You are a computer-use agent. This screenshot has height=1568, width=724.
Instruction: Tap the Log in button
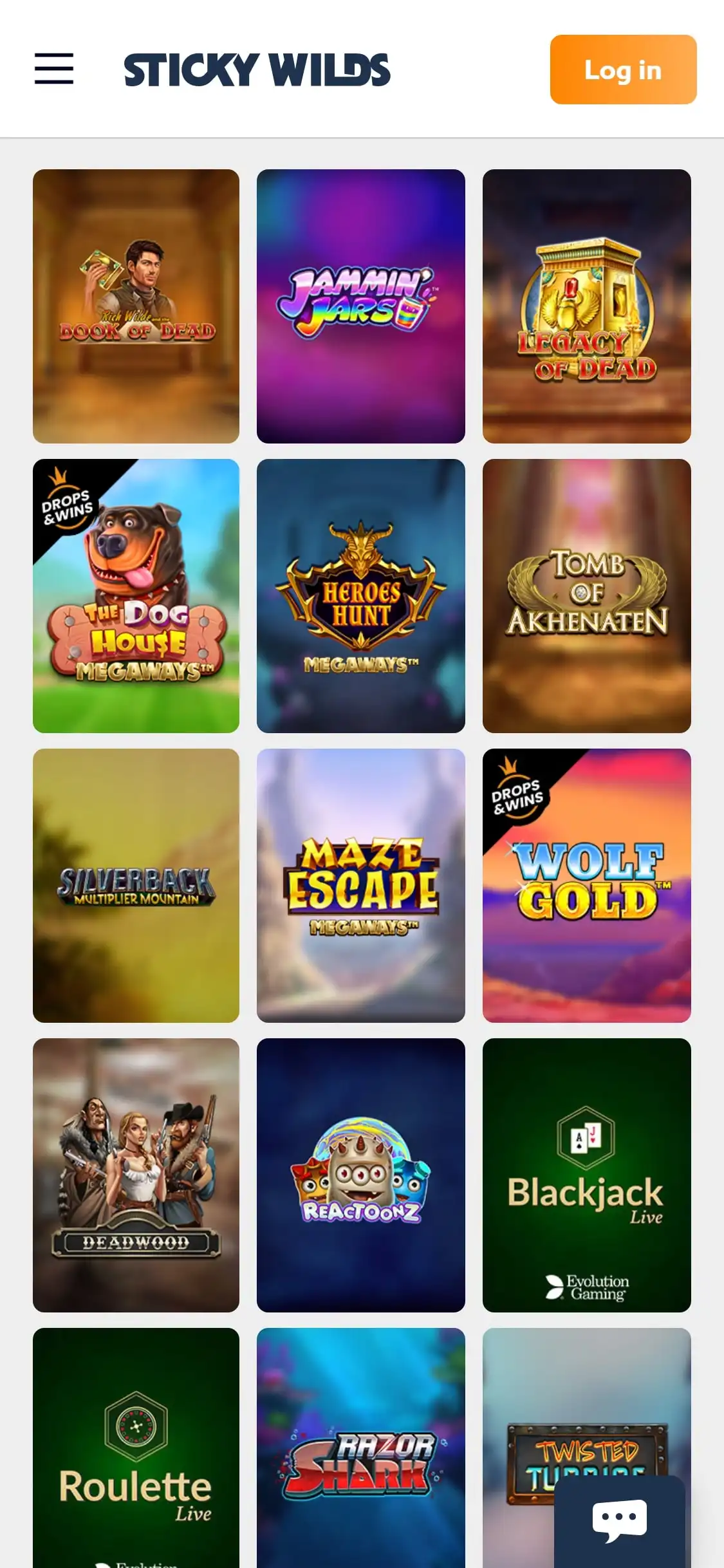click(x=622, y=70)
